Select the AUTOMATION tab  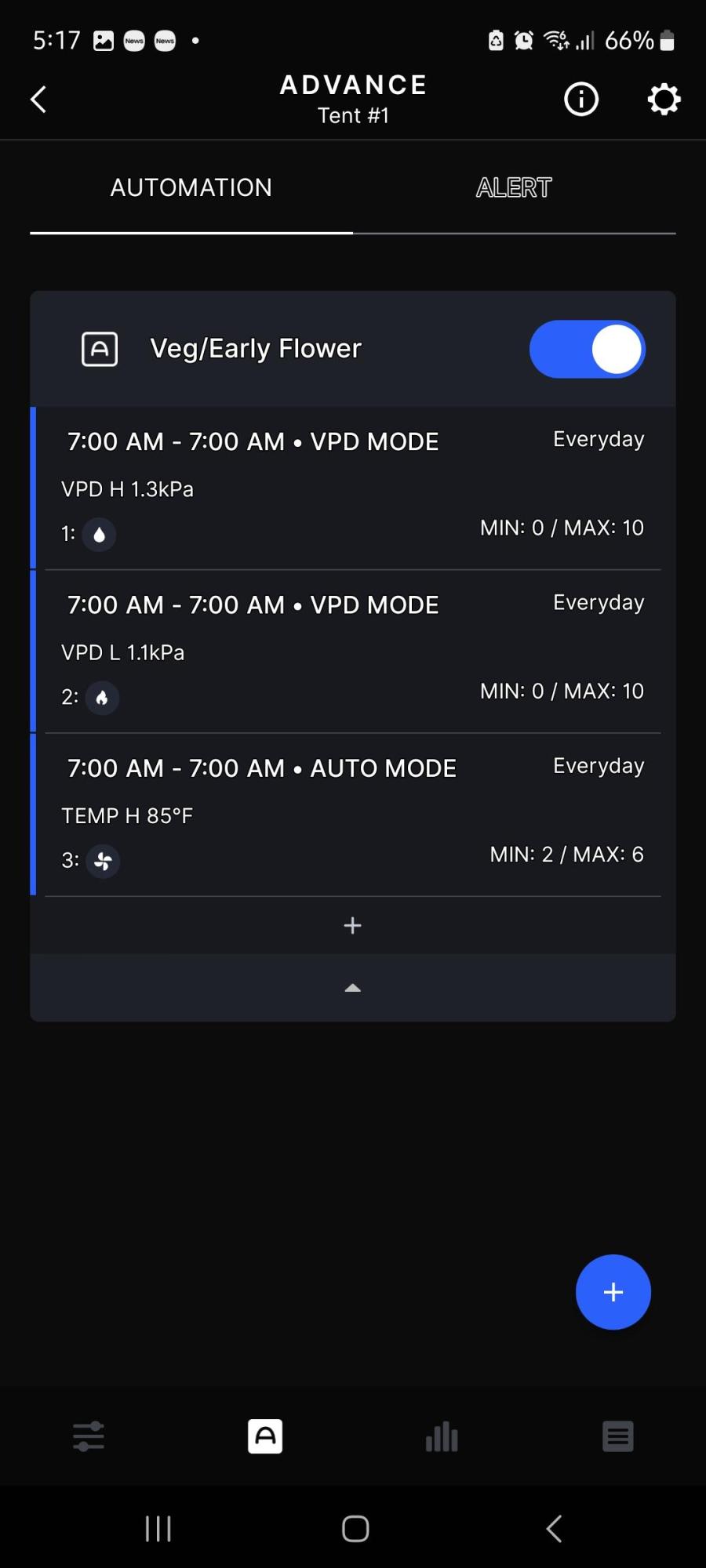191,188
